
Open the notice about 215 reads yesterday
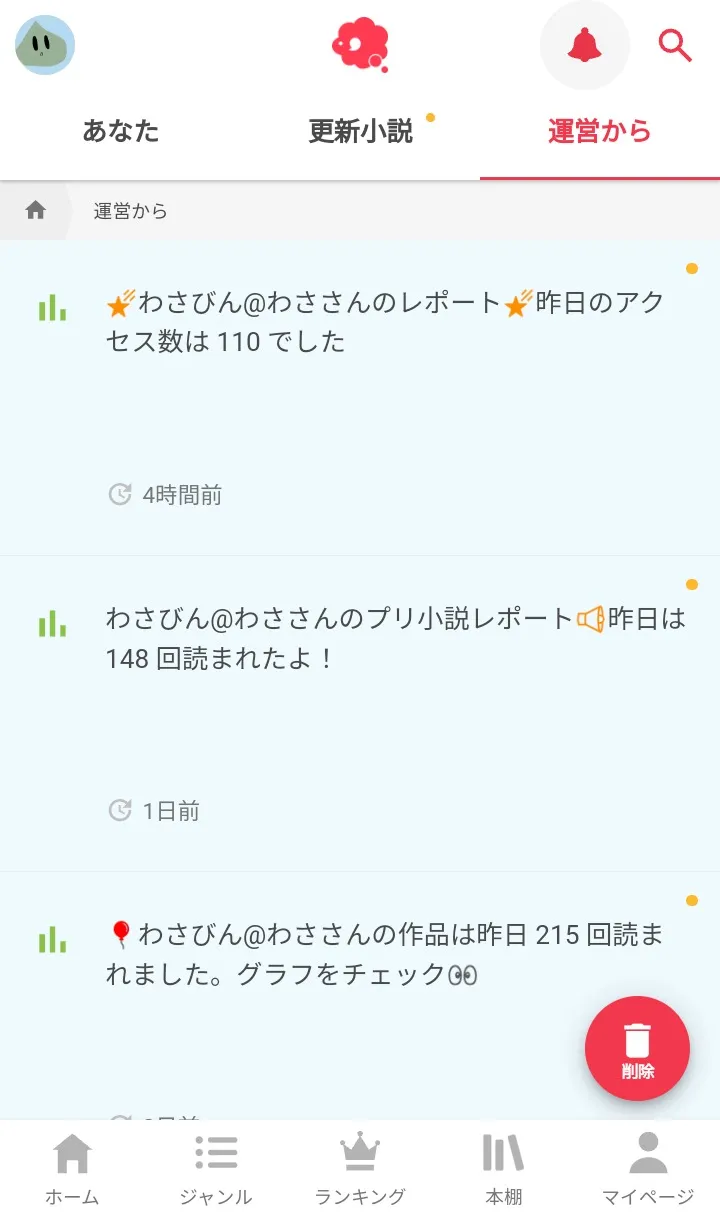[385, 954]
